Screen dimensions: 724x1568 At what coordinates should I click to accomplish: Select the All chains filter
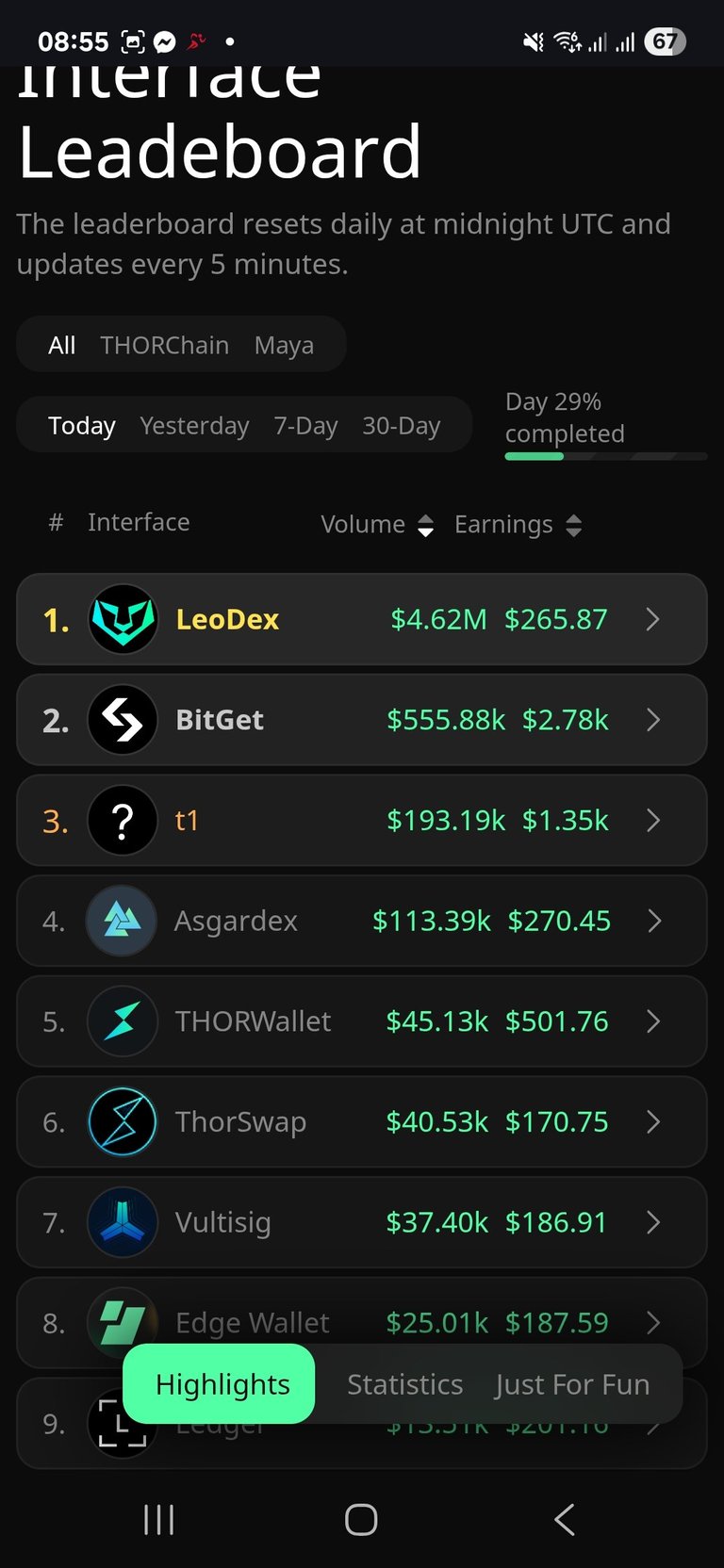61,345
